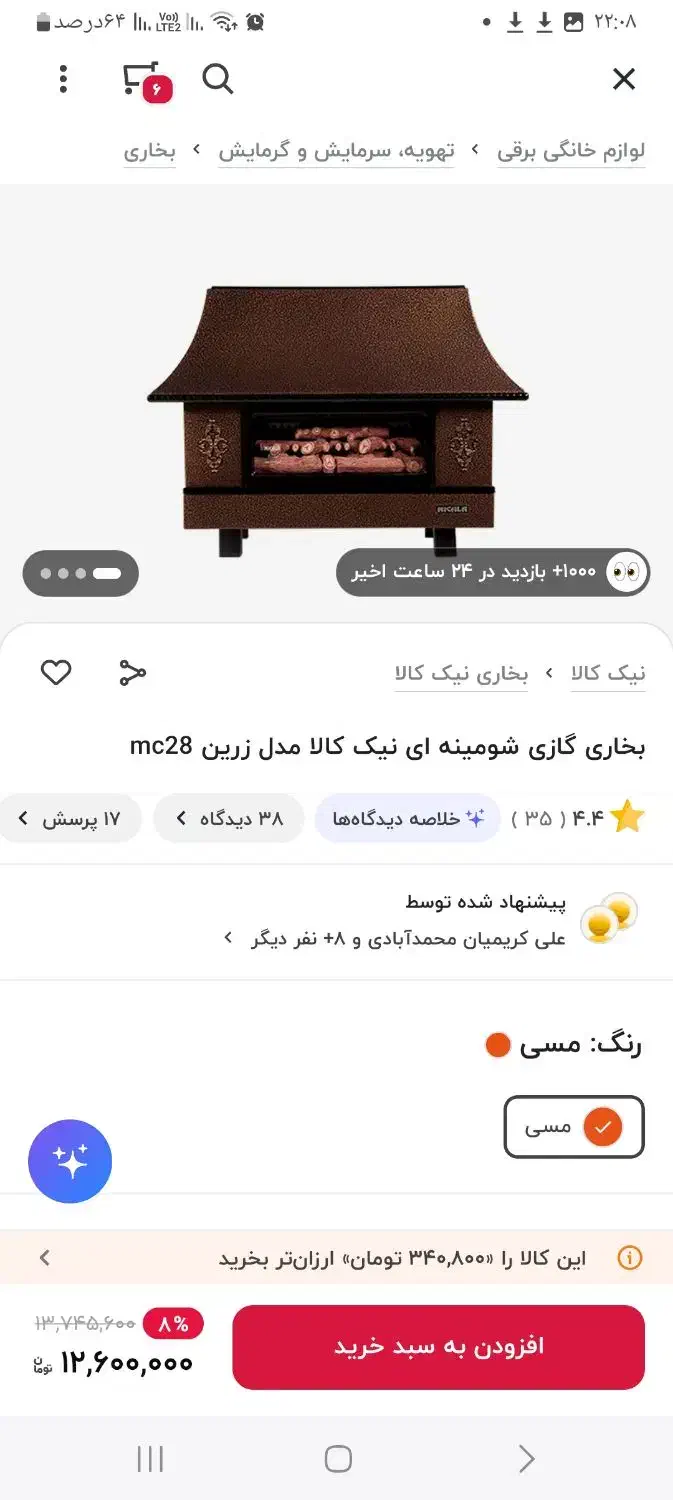Close the product page with the X icon
673x1500 pixels.
(623, 79)
